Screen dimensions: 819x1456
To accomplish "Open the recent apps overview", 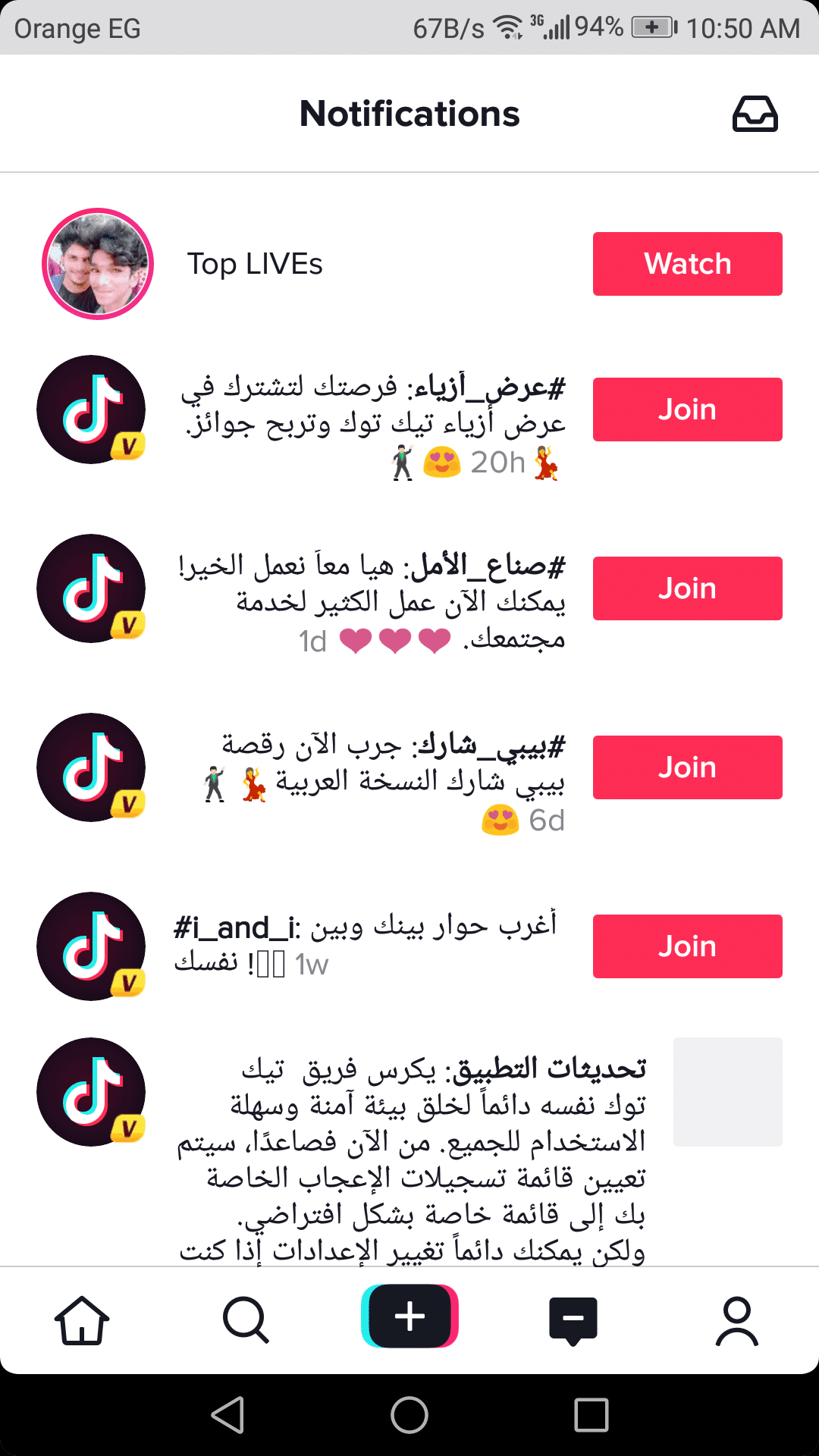I will [x=591, y=1415].
